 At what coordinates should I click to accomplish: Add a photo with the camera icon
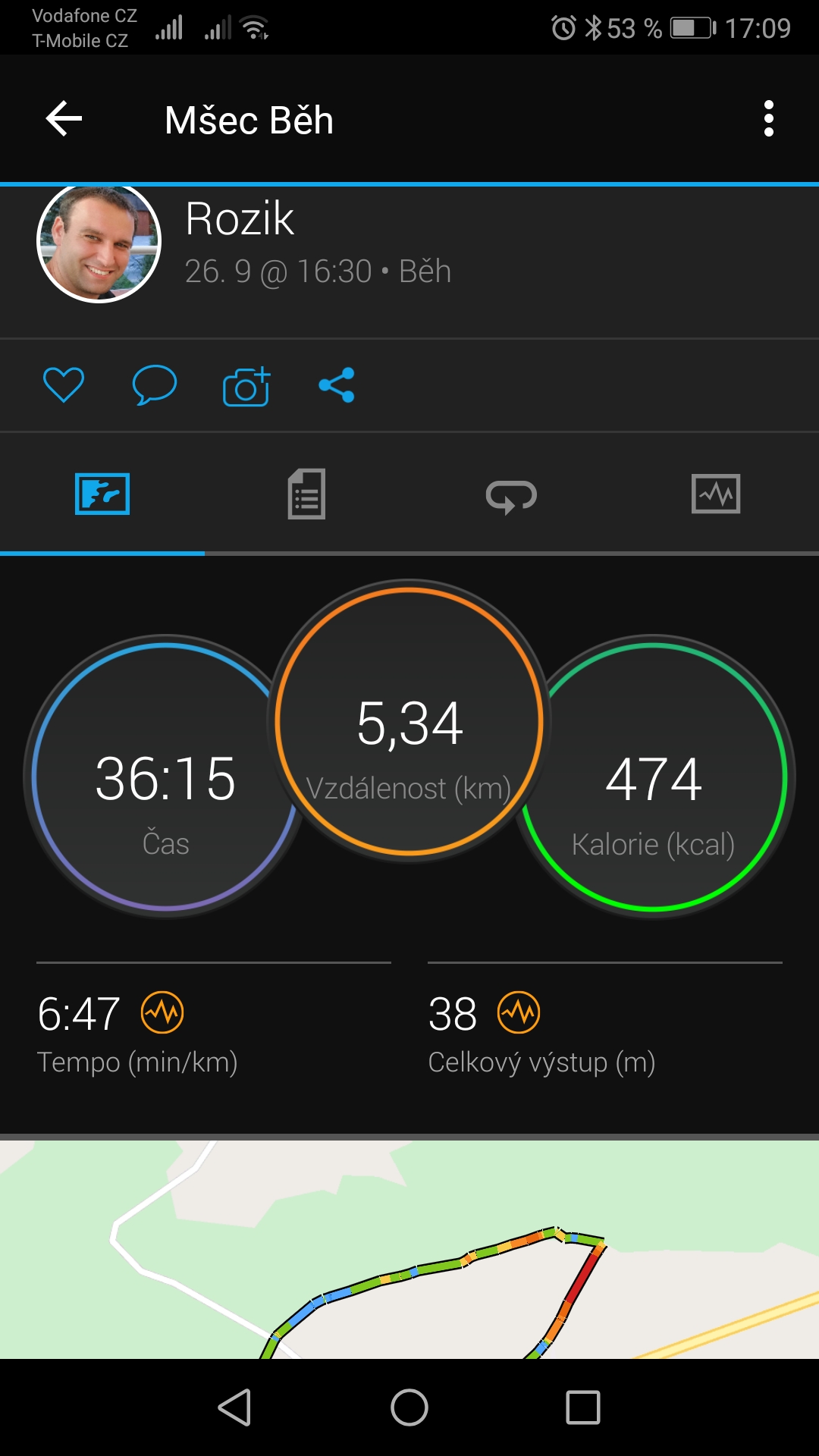[x=246, y=386]
